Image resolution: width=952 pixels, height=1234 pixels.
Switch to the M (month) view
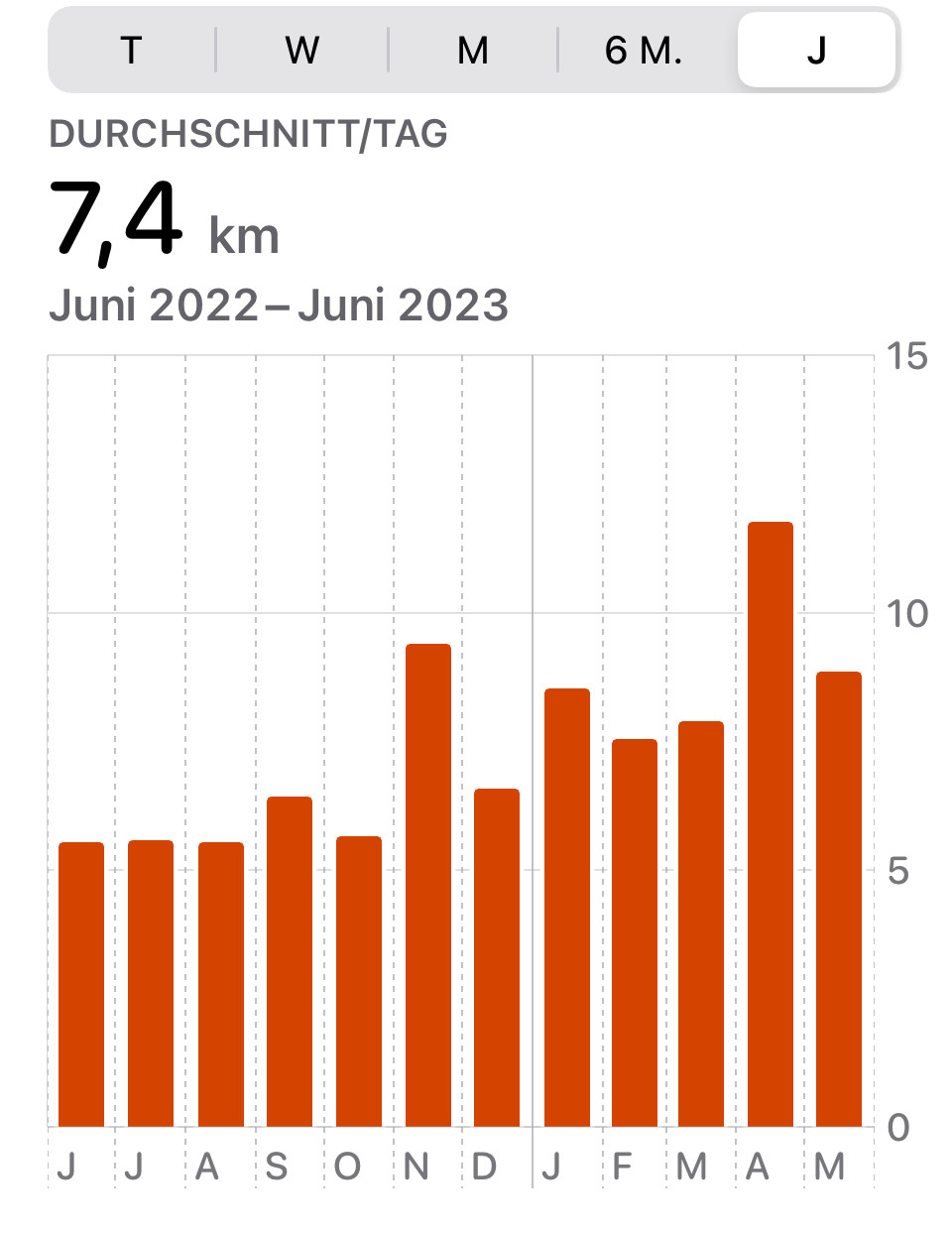click(473, 50)
